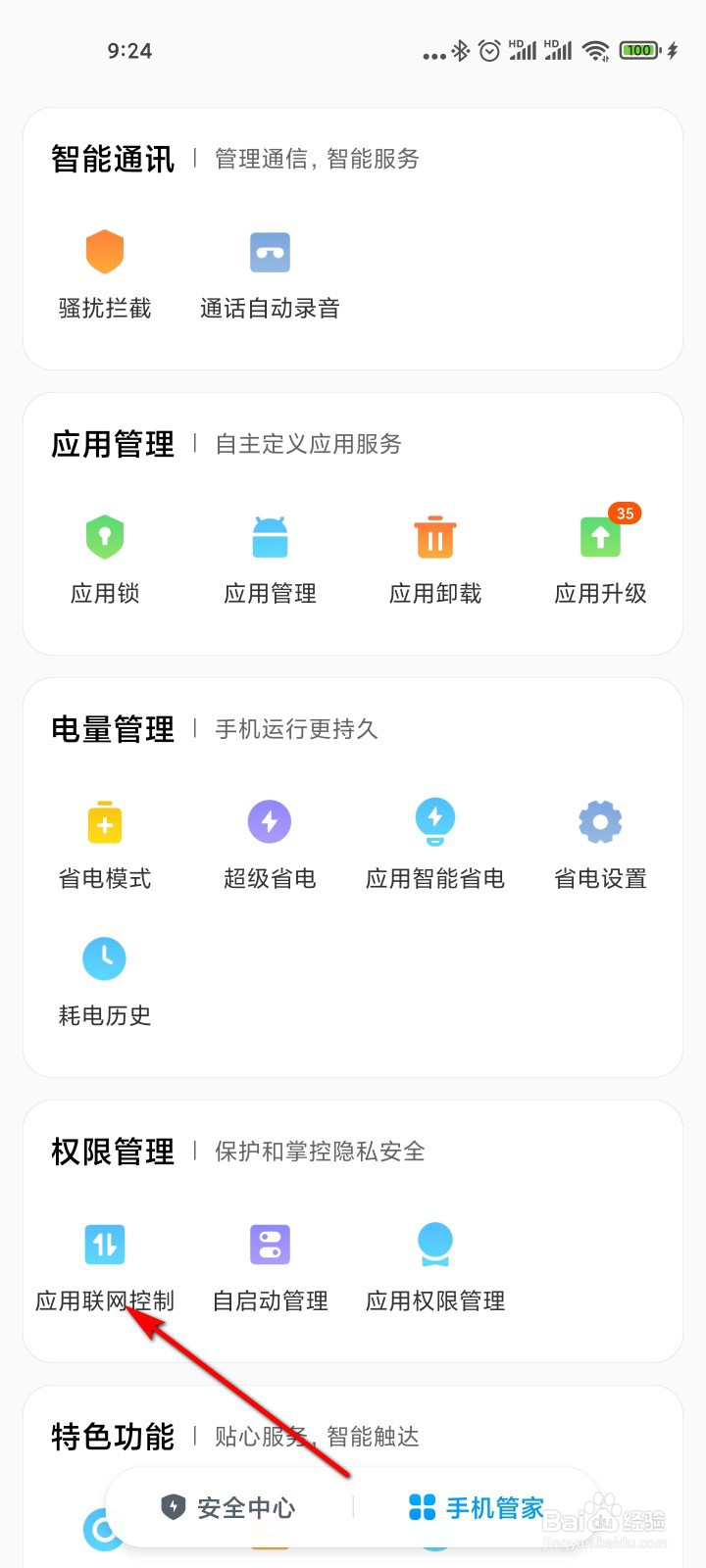Open 应用权限管理 app permissions

tap(435, 1268)
